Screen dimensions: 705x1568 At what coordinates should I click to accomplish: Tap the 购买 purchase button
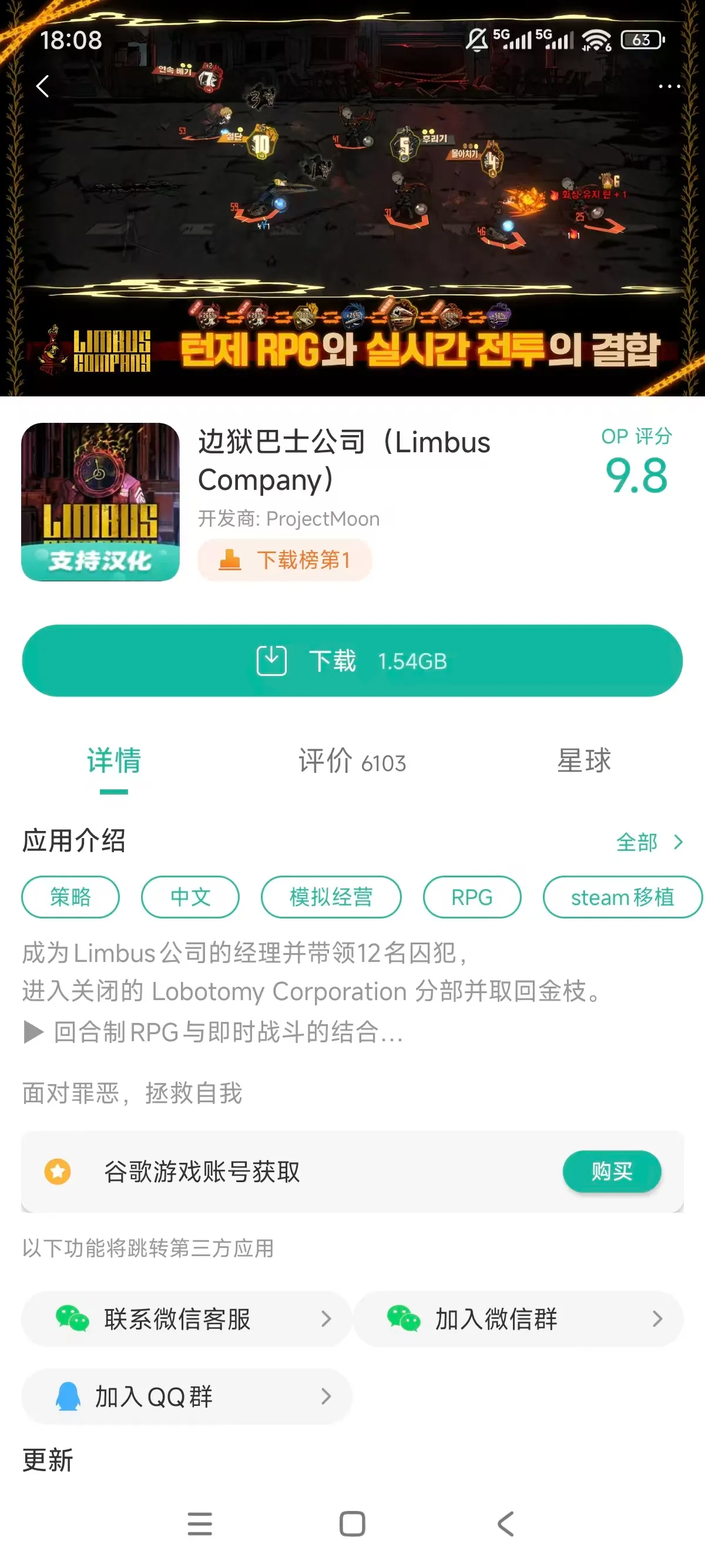(x=612, y=1171)
